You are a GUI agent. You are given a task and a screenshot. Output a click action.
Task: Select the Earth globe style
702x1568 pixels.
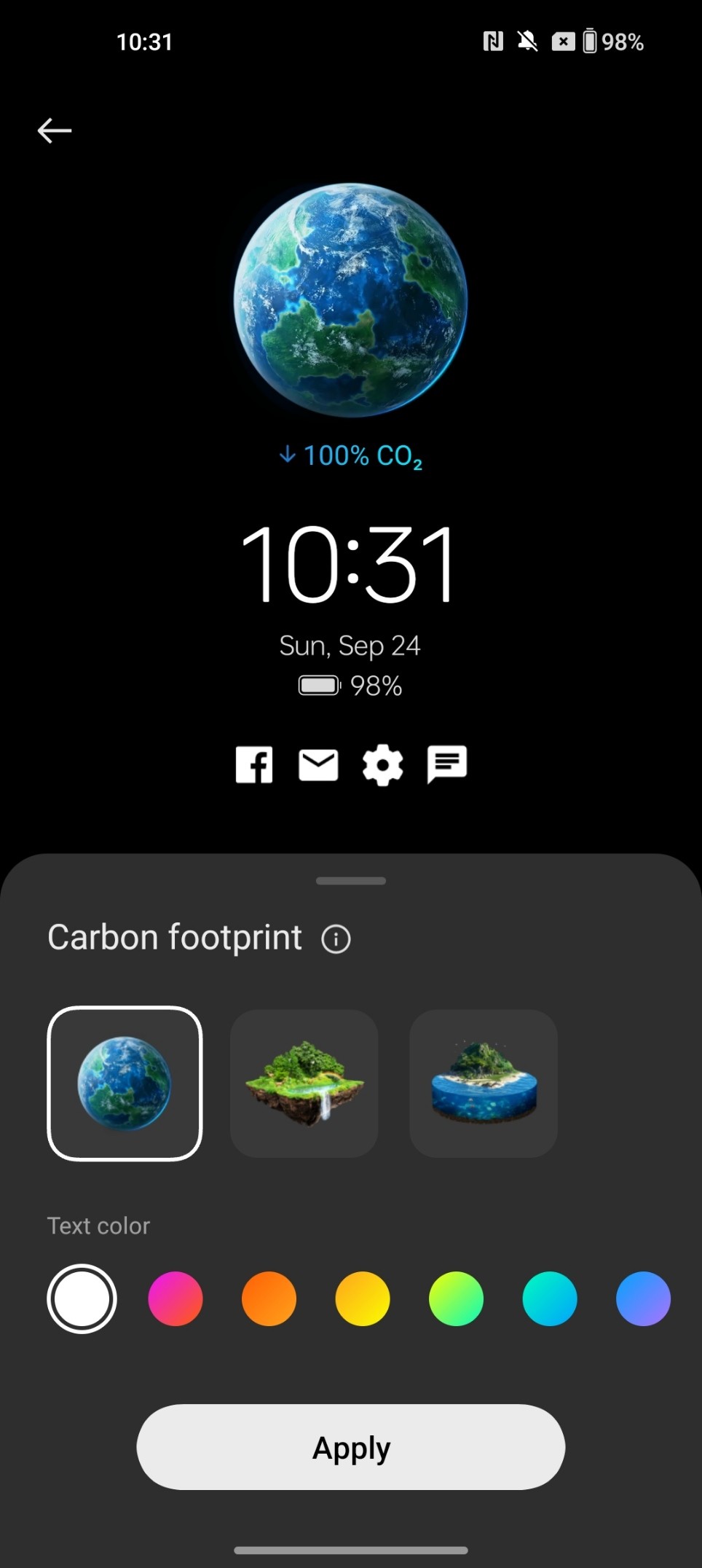125,1083
